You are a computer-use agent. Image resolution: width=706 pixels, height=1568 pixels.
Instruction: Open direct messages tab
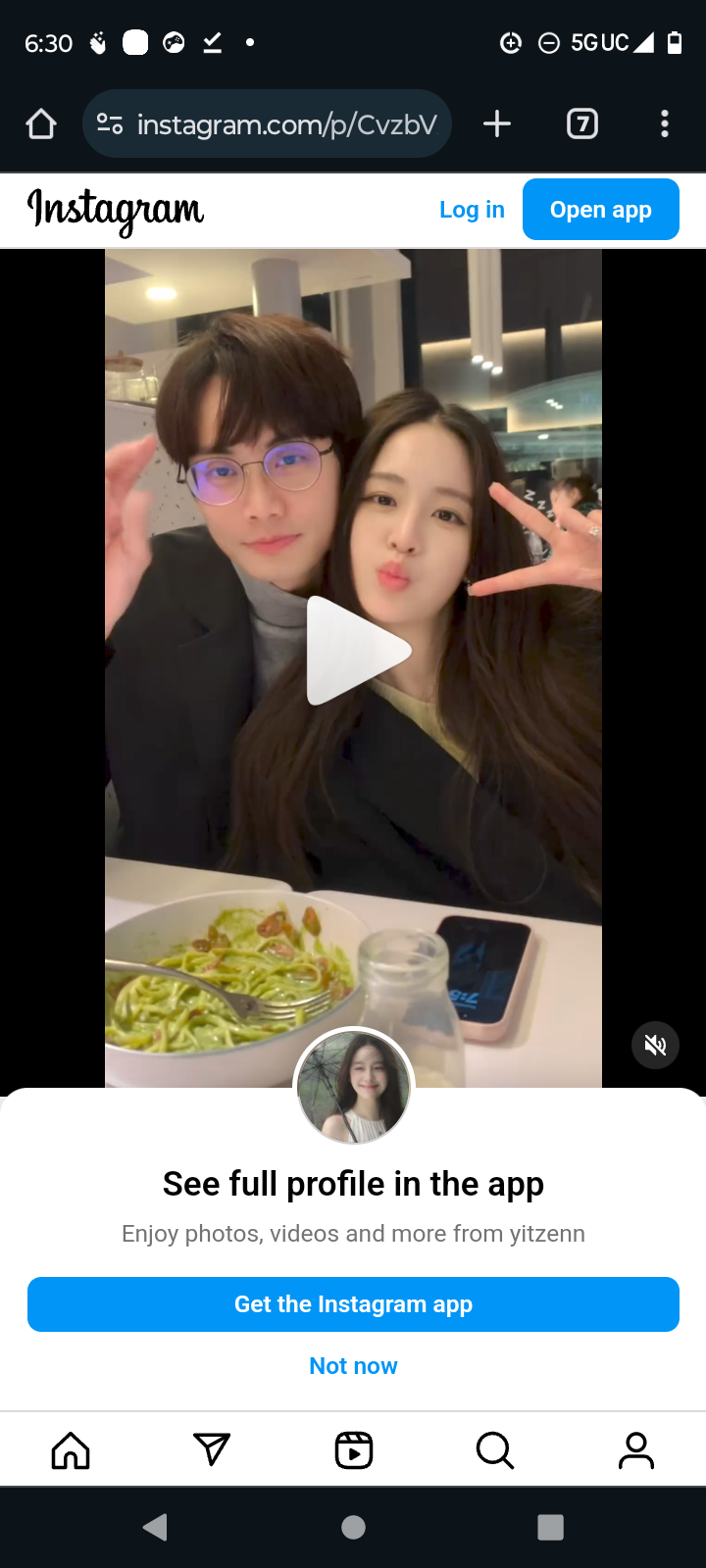(212, 1450)
